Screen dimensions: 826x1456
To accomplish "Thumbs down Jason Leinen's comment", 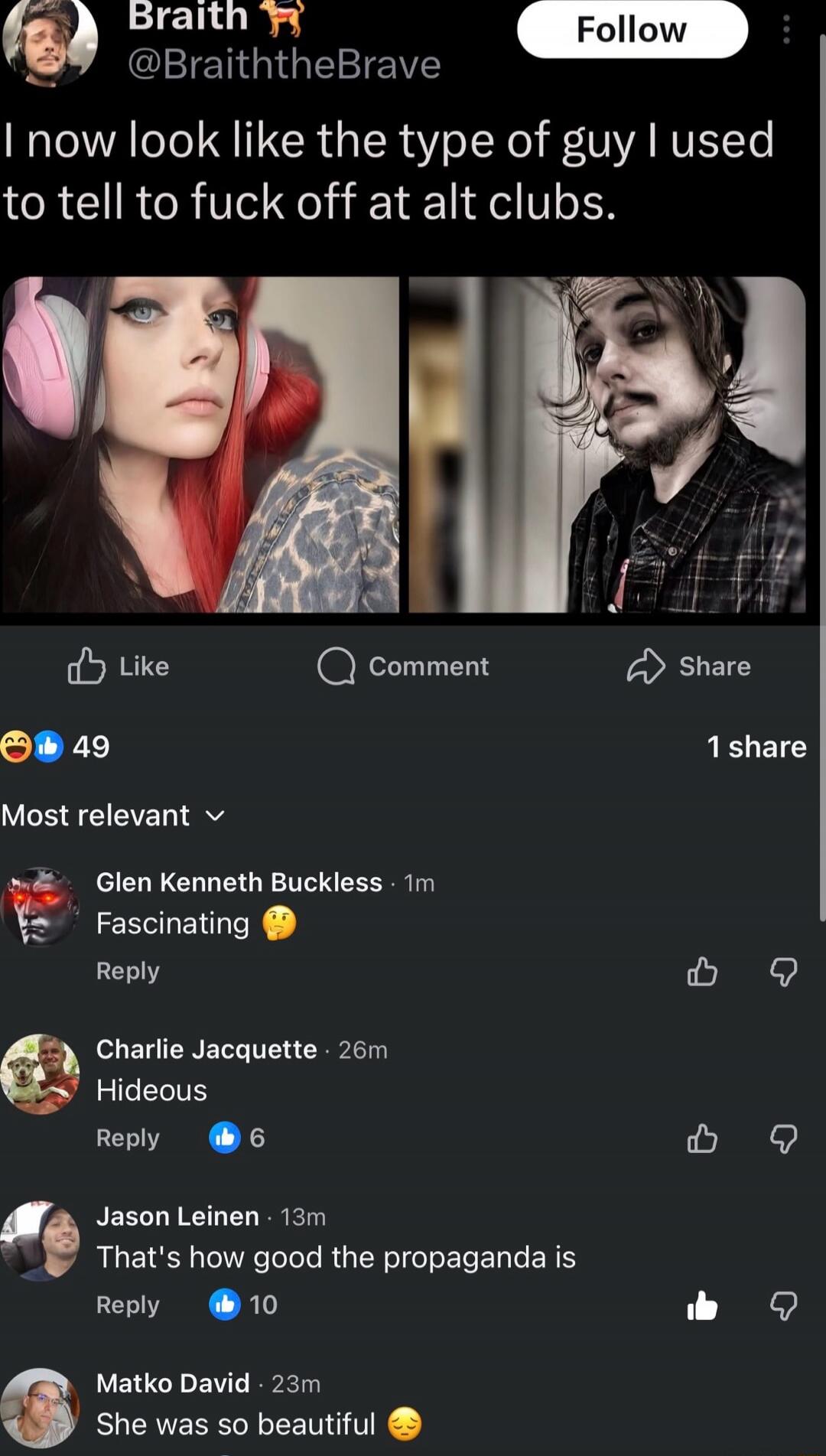I will coord(783,1305).
